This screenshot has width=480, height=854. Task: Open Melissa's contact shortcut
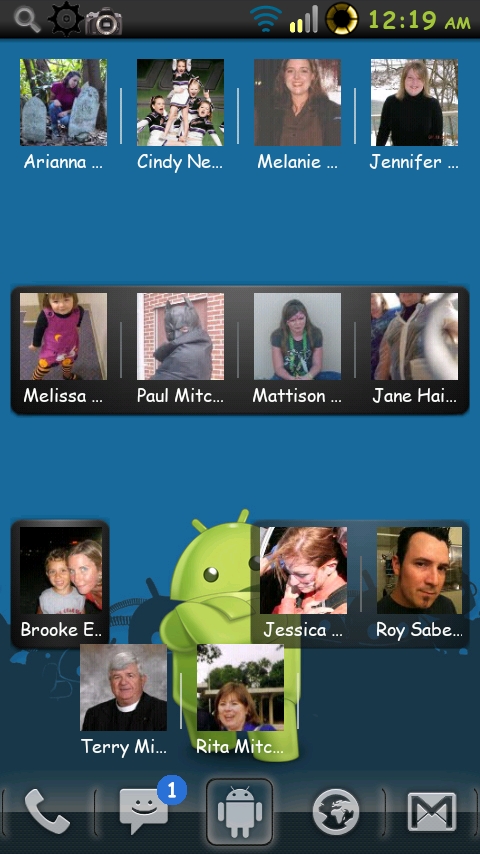[63, 349]
